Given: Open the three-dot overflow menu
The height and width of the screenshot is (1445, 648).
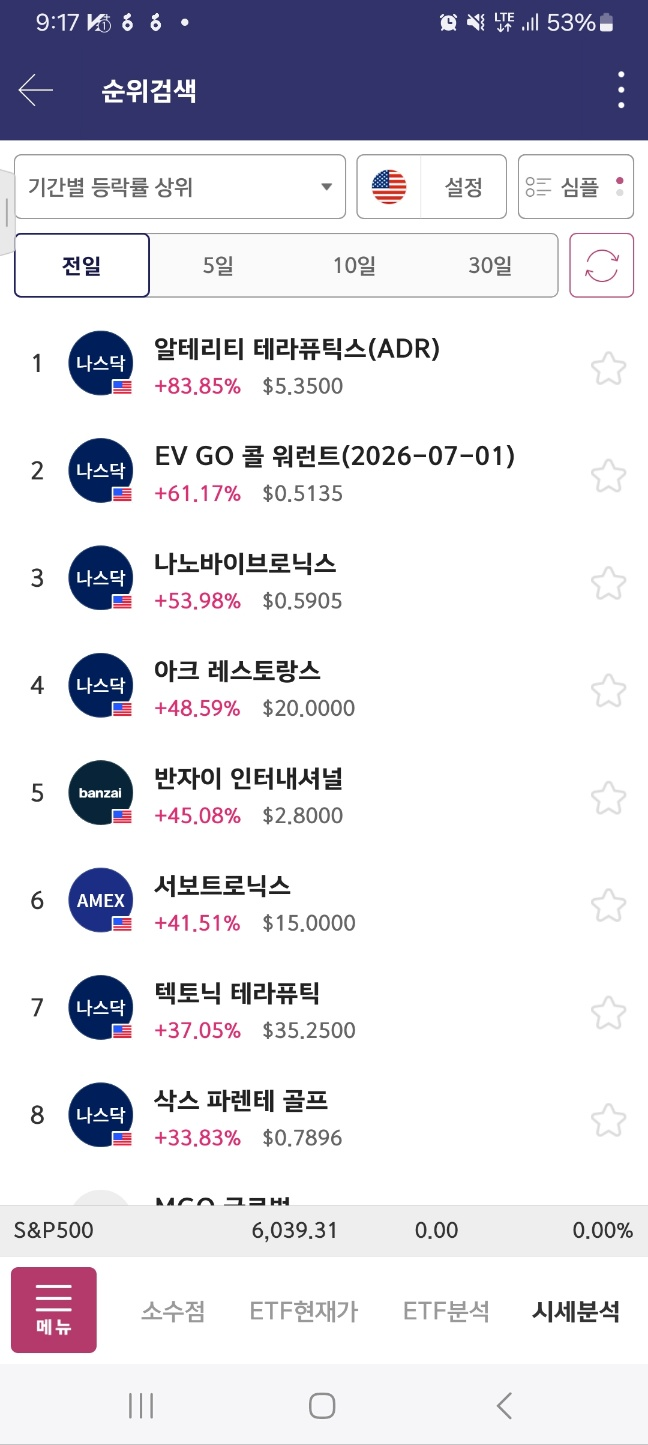Looking at the screenshot, I should pyautogui.click(x=621, y=91).
